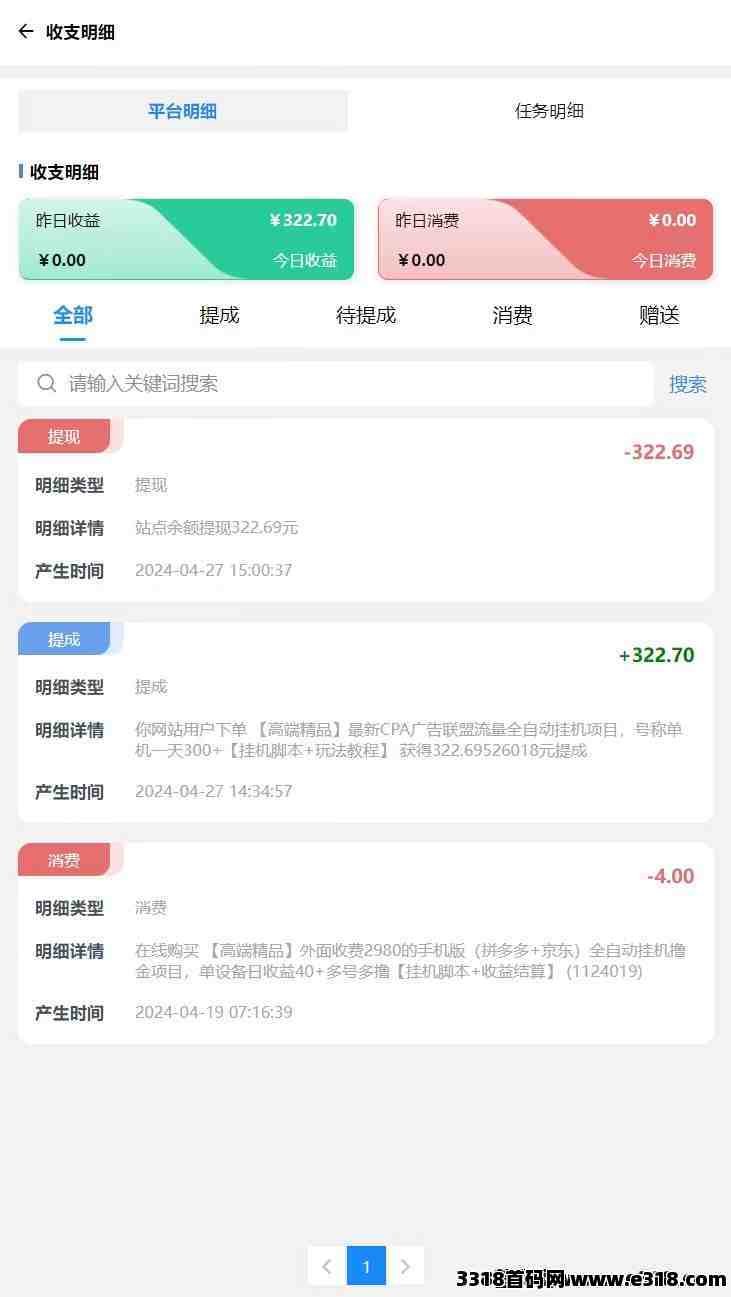Image resolution: width=731 pixels, height=1297 pixels.
Task: Select the 提成 filter tab
Action: (x=219, y=315)
